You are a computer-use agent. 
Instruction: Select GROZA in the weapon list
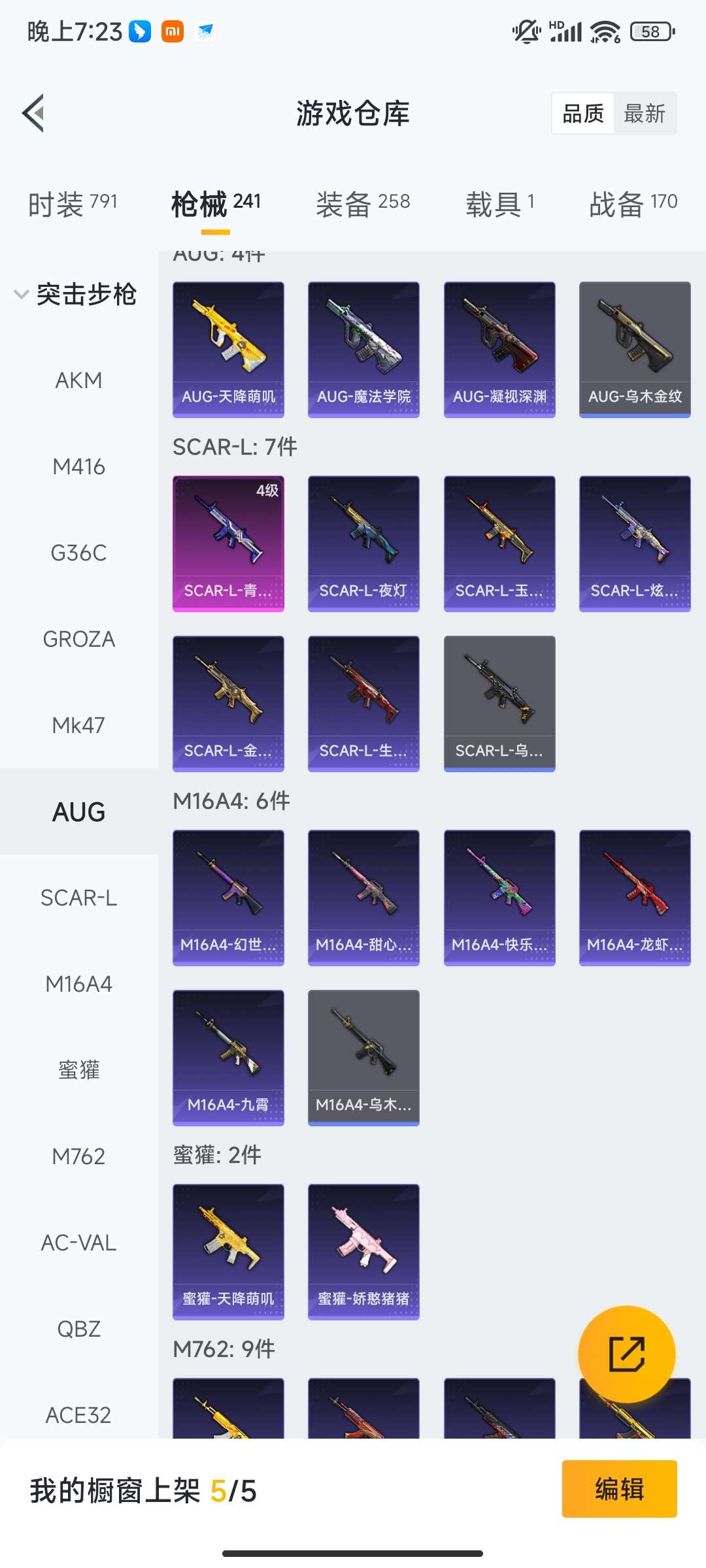[78, 639]
